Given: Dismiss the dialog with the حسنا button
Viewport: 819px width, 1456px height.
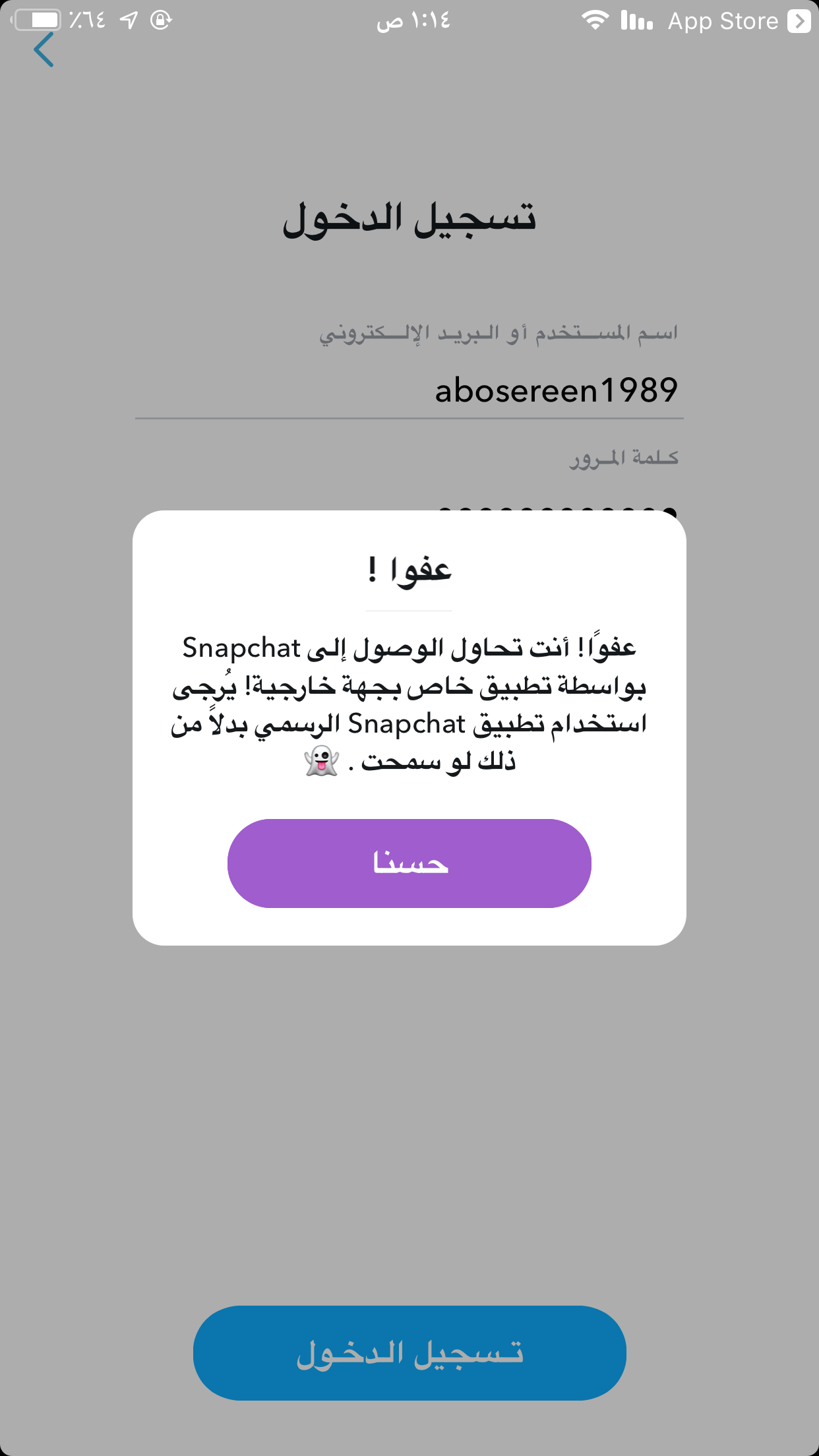Looking at the screenshot, I should [x=409, y=863].
